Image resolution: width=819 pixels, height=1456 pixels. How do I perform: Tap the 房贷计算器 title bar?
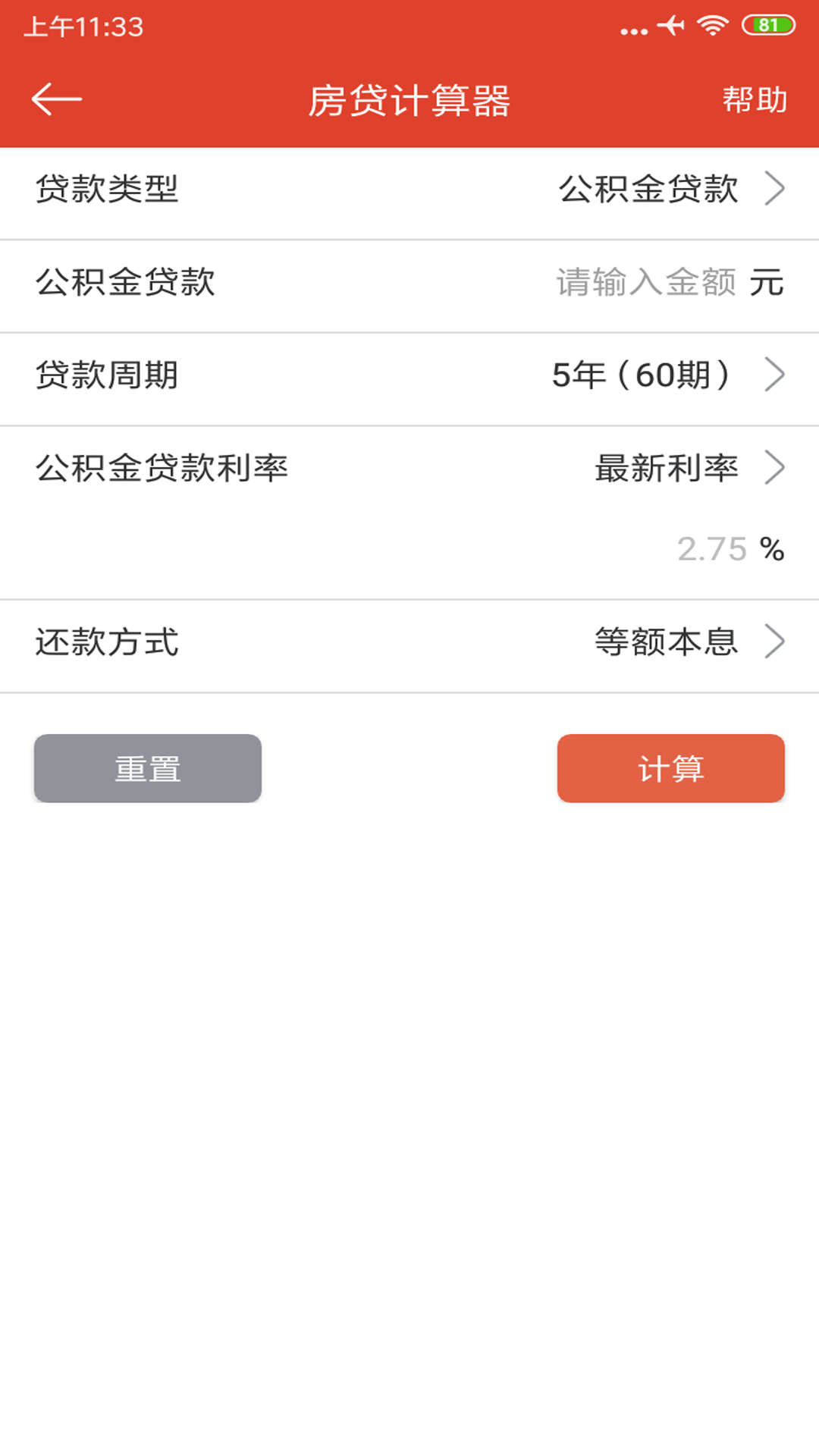[x=409, y=99]
